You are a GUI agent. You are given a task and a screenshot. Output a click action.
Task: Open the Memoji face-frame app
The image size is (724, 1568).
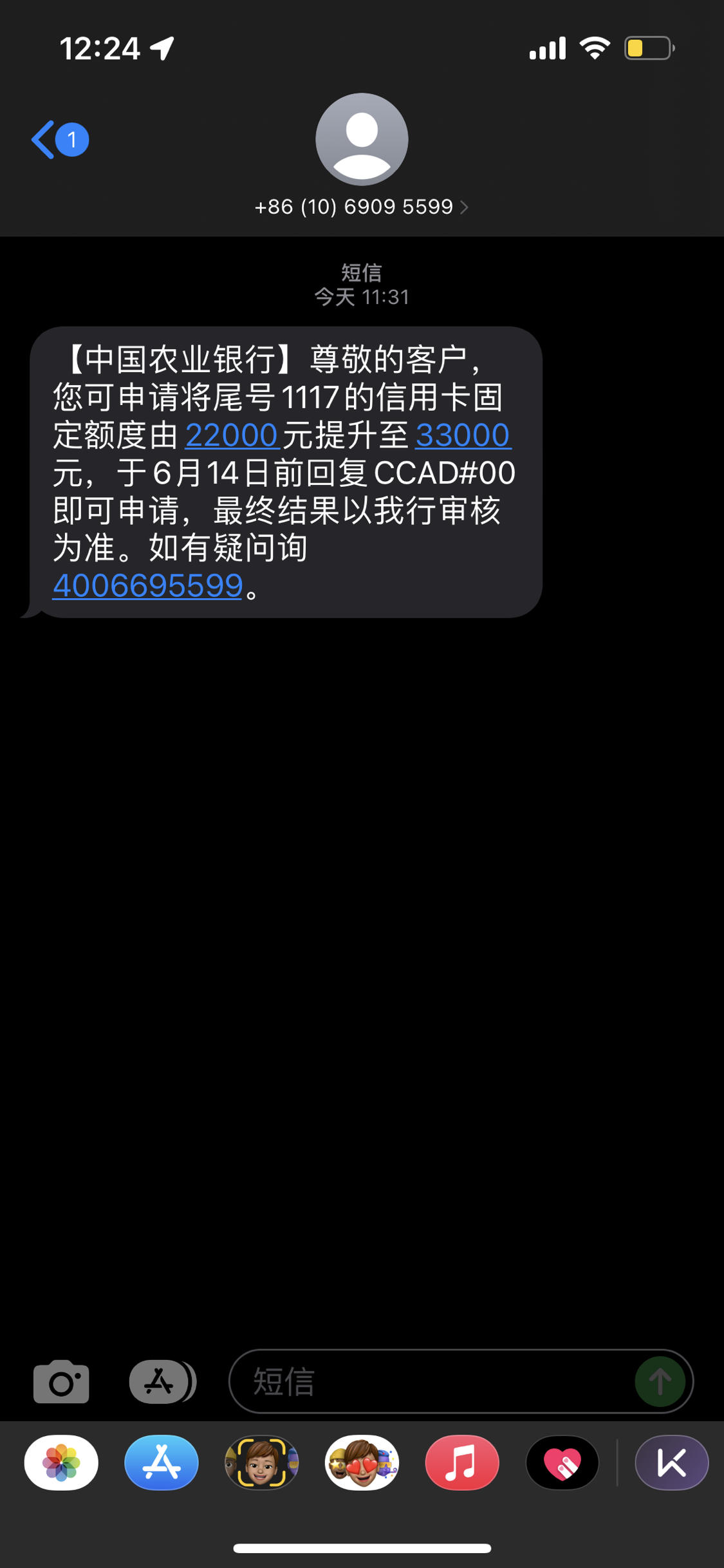(262, 1463)
